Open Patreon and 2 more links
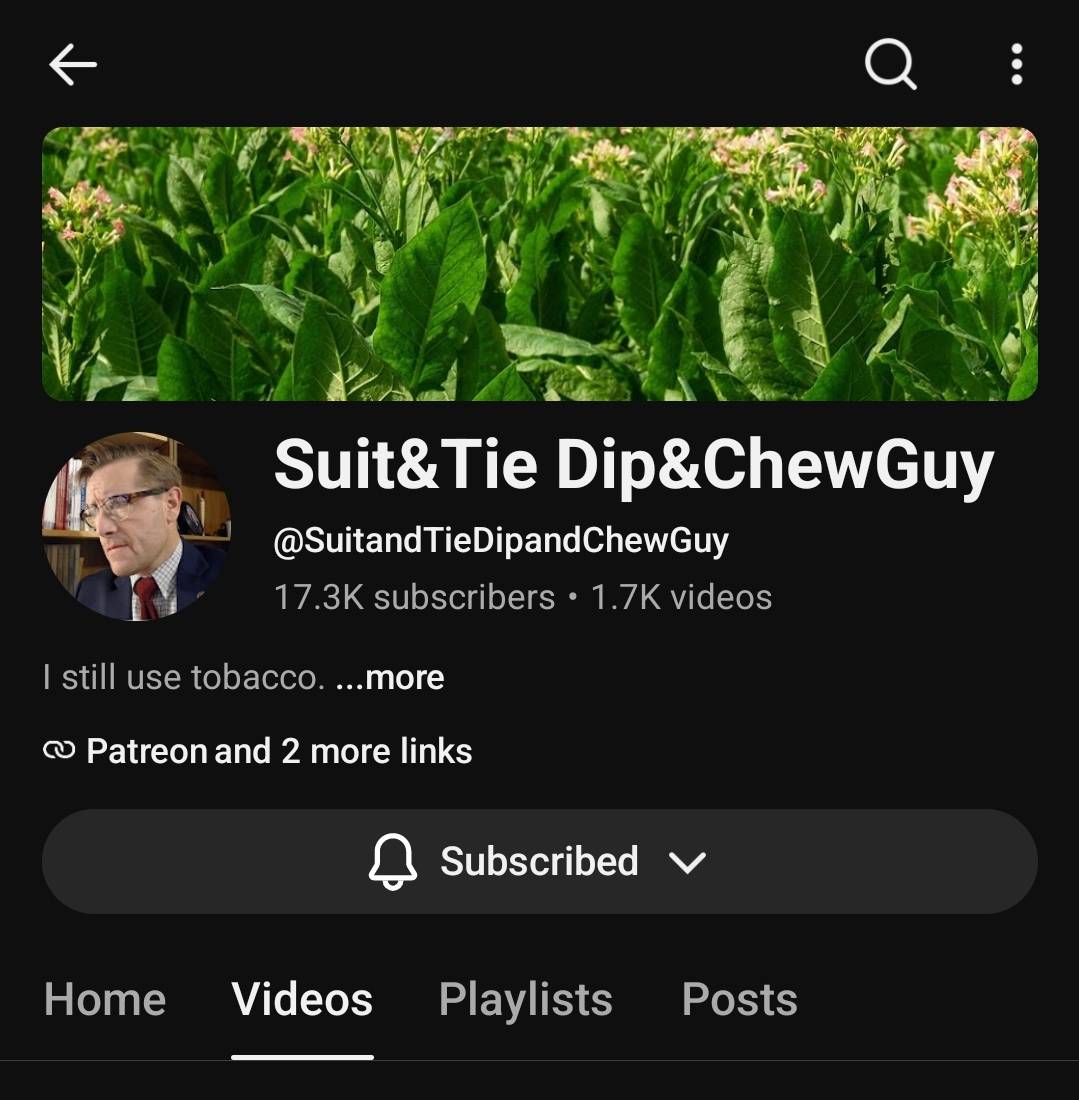 [257, 751]
